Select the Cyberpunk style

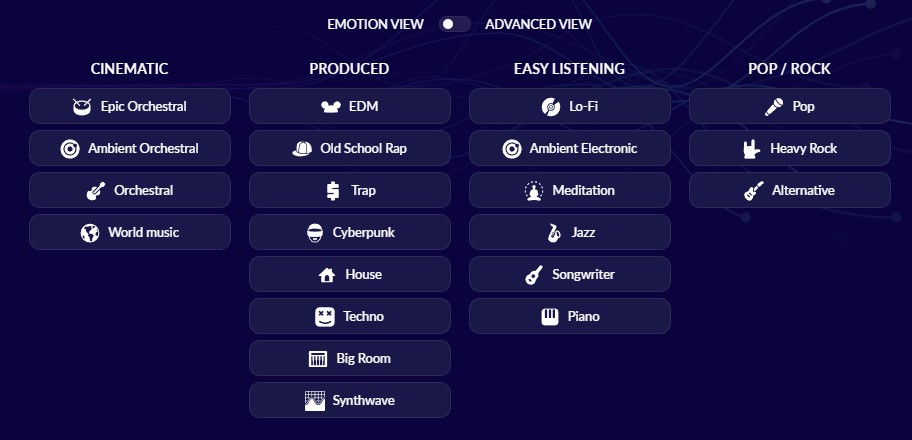(350, 232)
